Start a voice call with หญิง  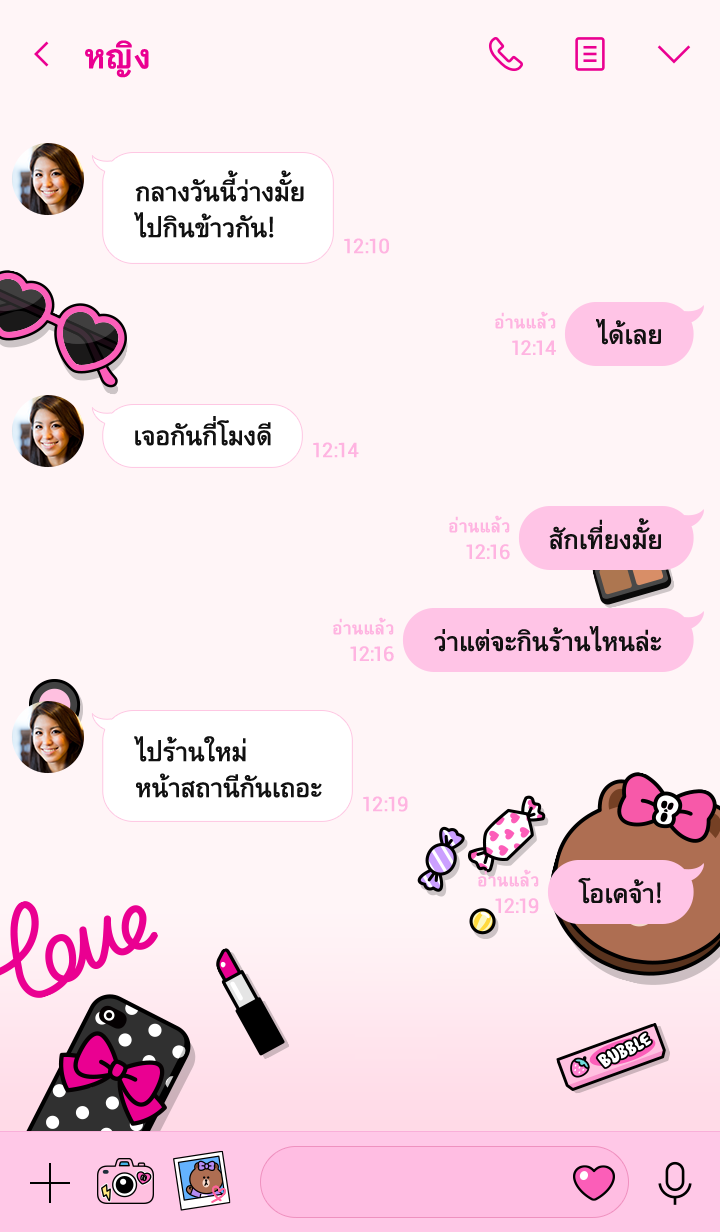coord(505,54)
